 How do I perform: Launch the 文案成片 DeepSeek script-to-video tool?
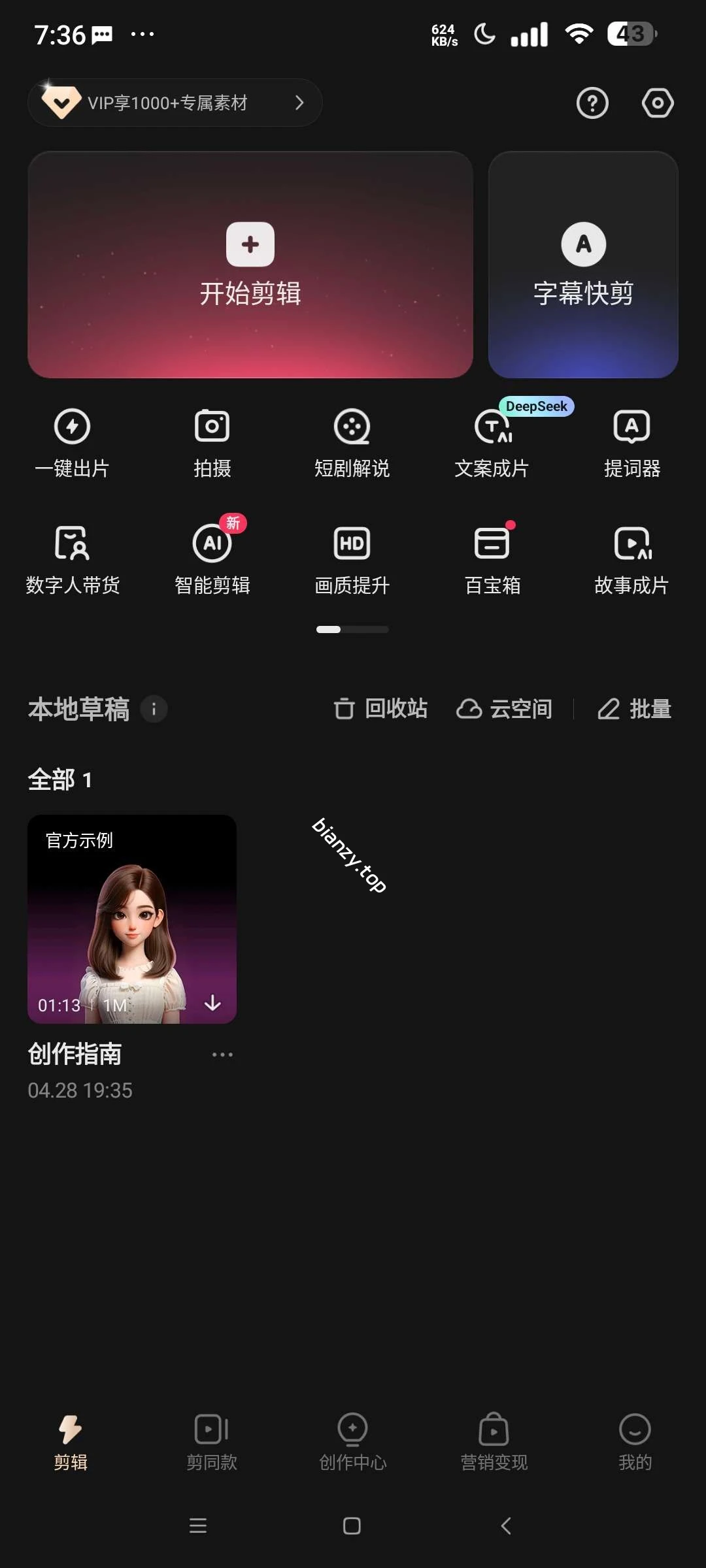pos(492,442)
